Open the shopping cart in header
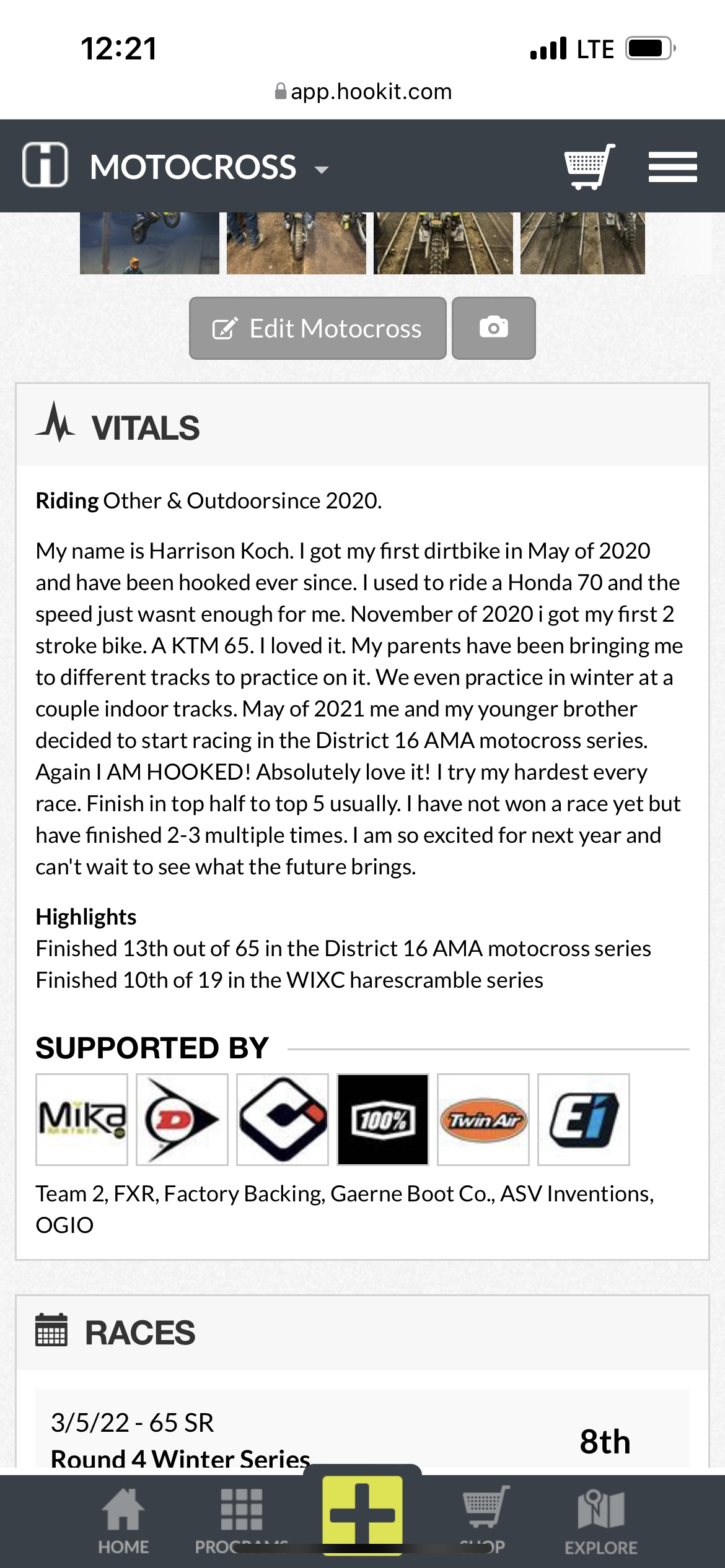725x1568 pixels. (589, 167)
